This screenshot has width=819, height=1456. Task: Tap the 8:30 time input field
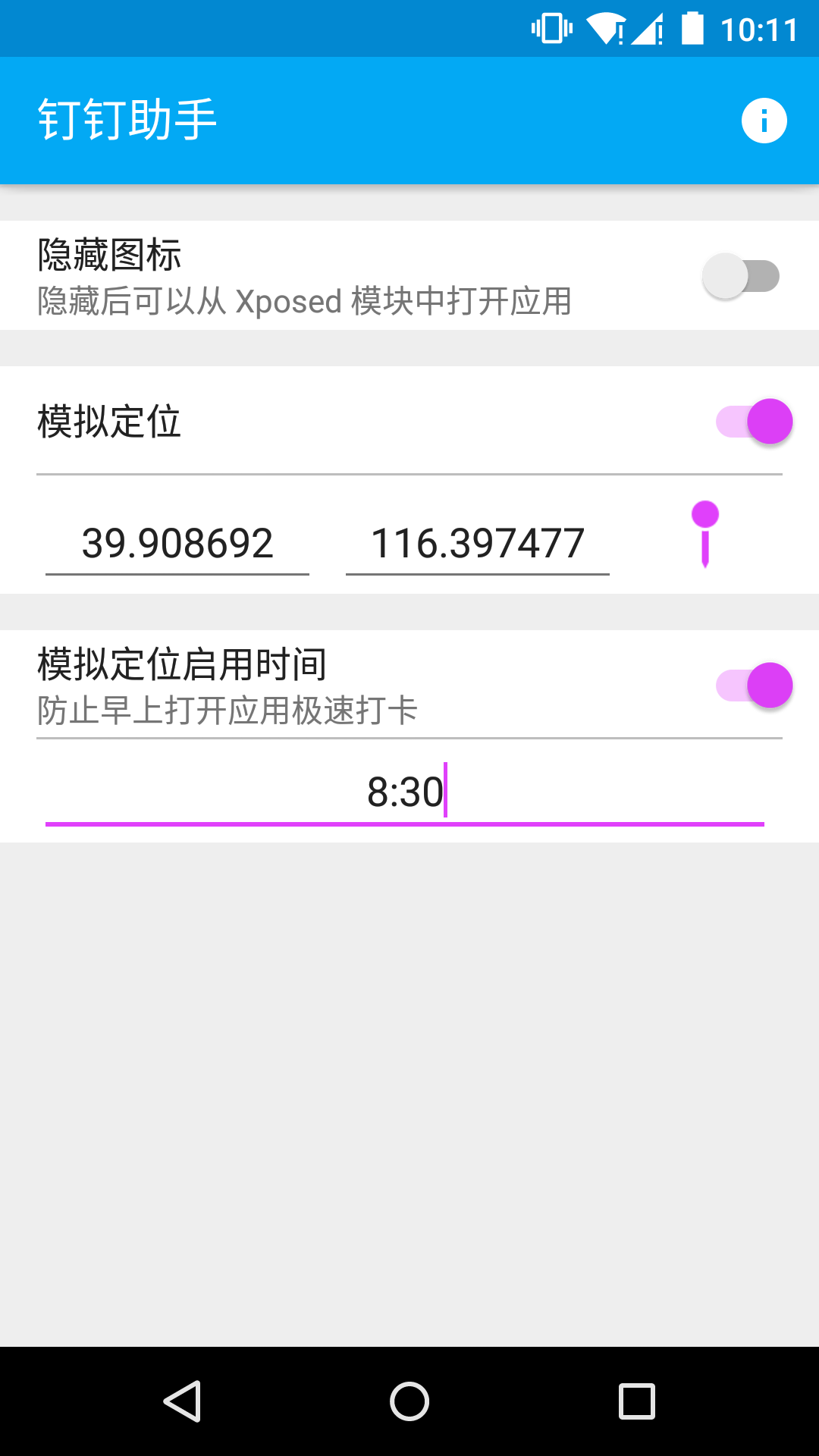(x=405, y=792)
